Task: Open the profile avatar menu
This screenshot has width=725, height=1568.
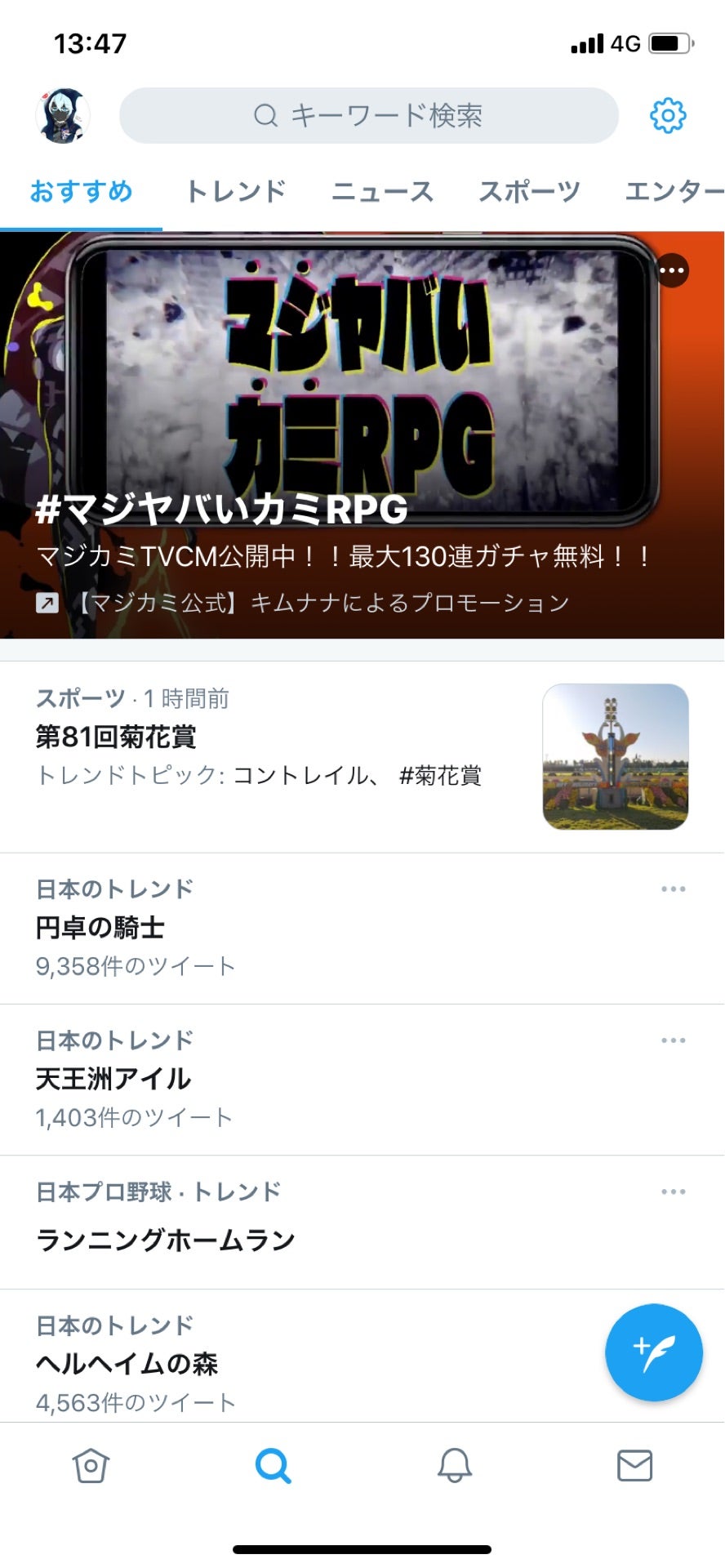Action: pos(63,116)
